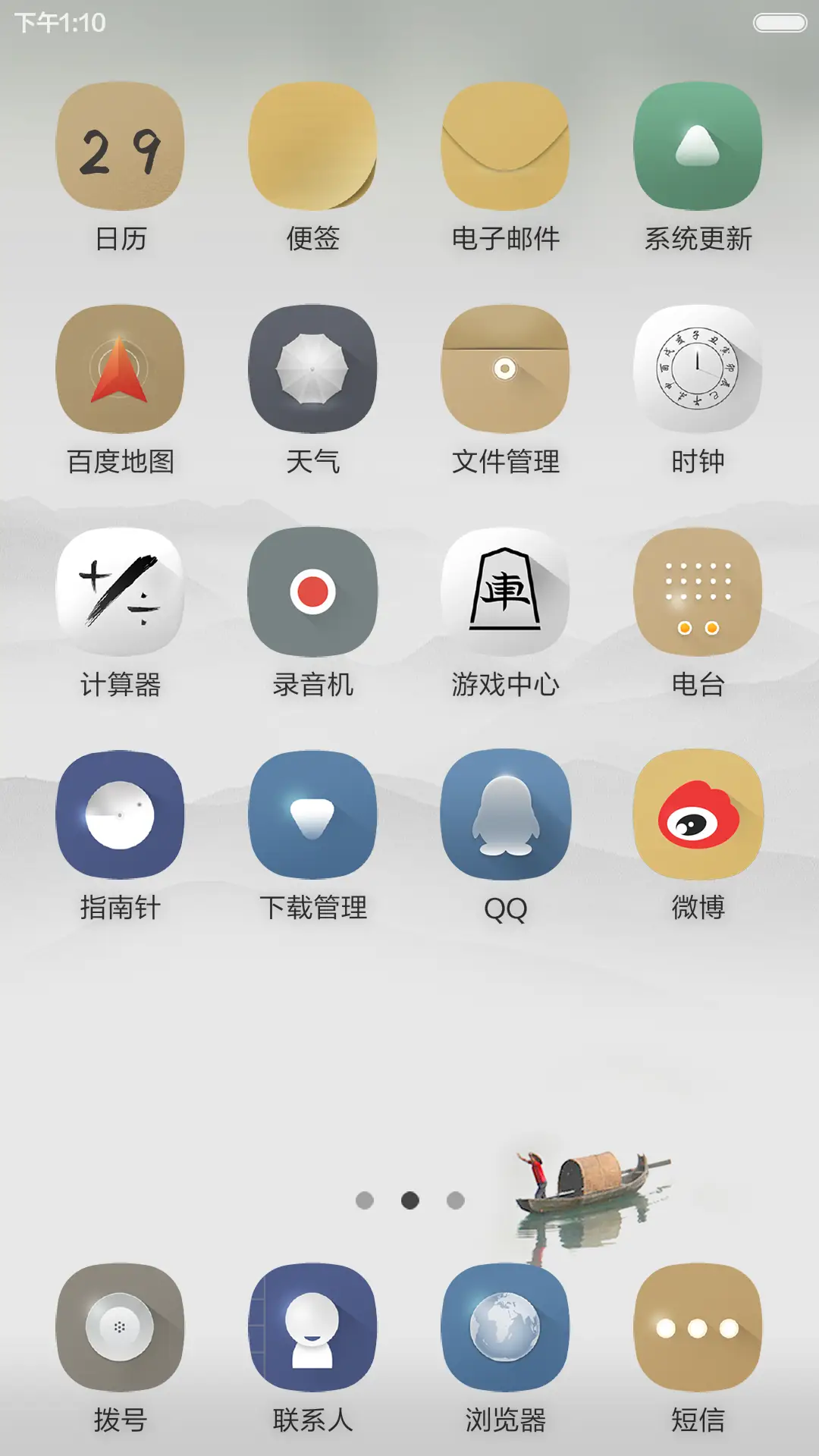Launch the Compass app
Screen dimensions: 819x1456
tap(121, 813)
